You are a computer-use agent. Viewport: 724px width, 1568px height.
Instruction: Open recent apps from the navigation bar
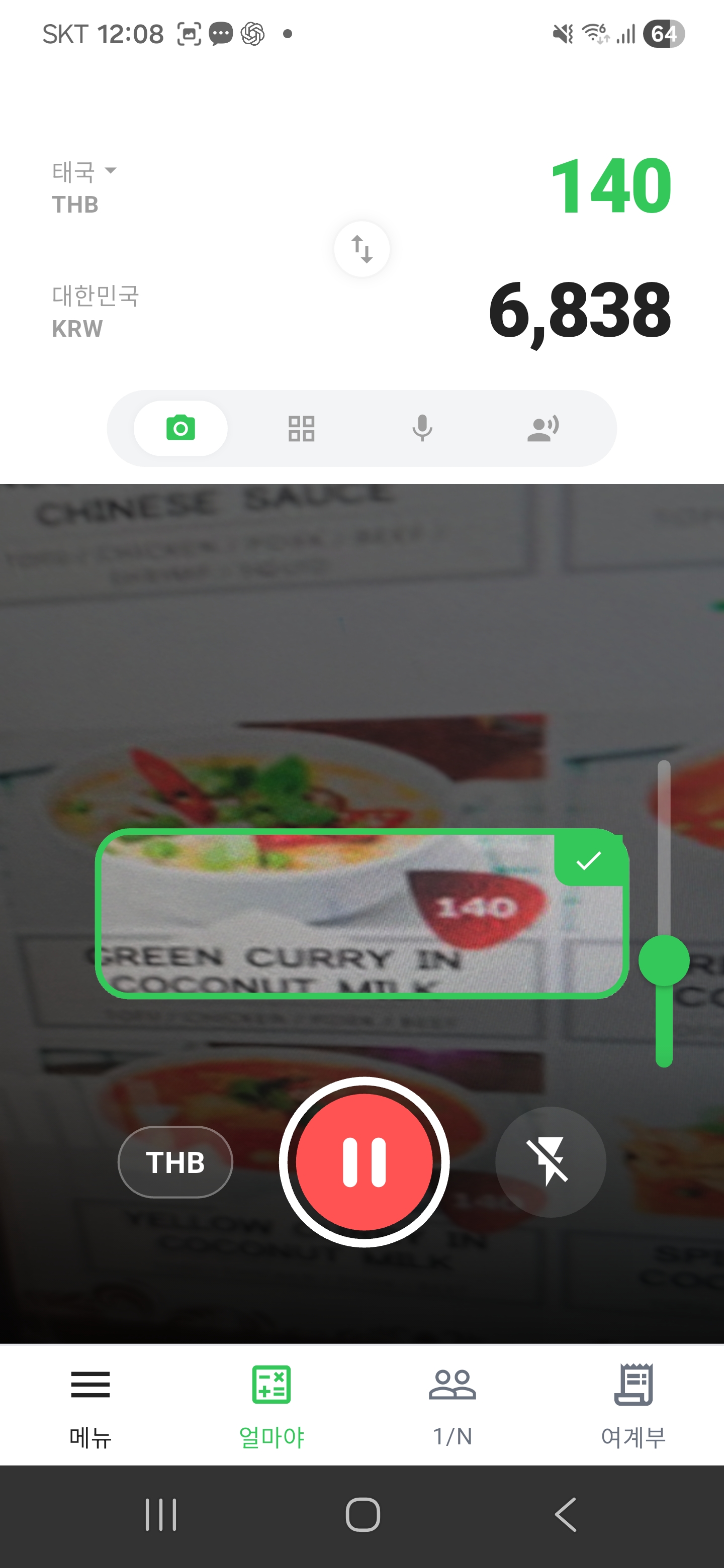tap(161, 1514)
